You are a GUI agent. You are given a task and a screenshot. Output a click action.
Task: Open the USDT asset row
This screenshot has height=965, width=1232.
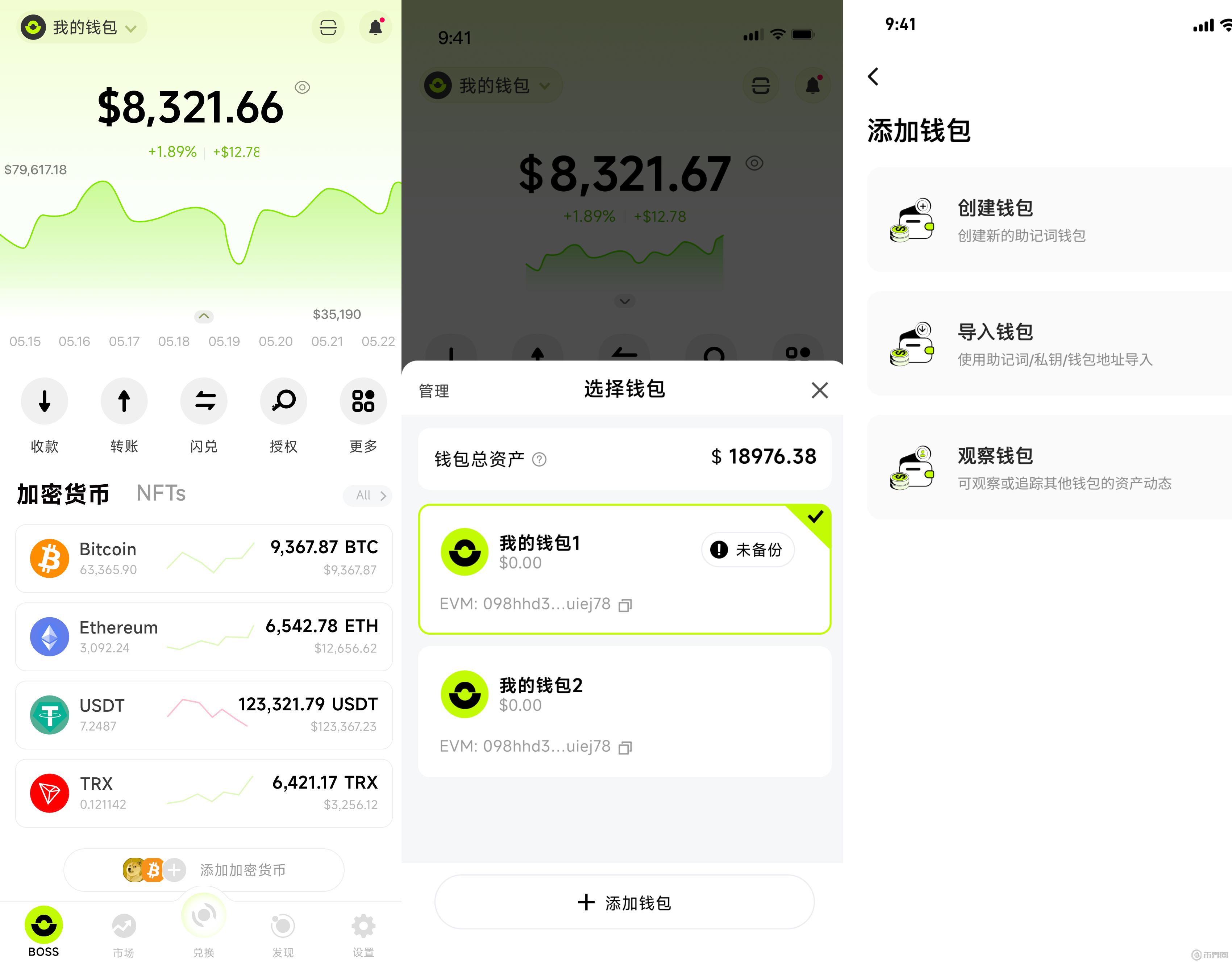click(203, 715)
